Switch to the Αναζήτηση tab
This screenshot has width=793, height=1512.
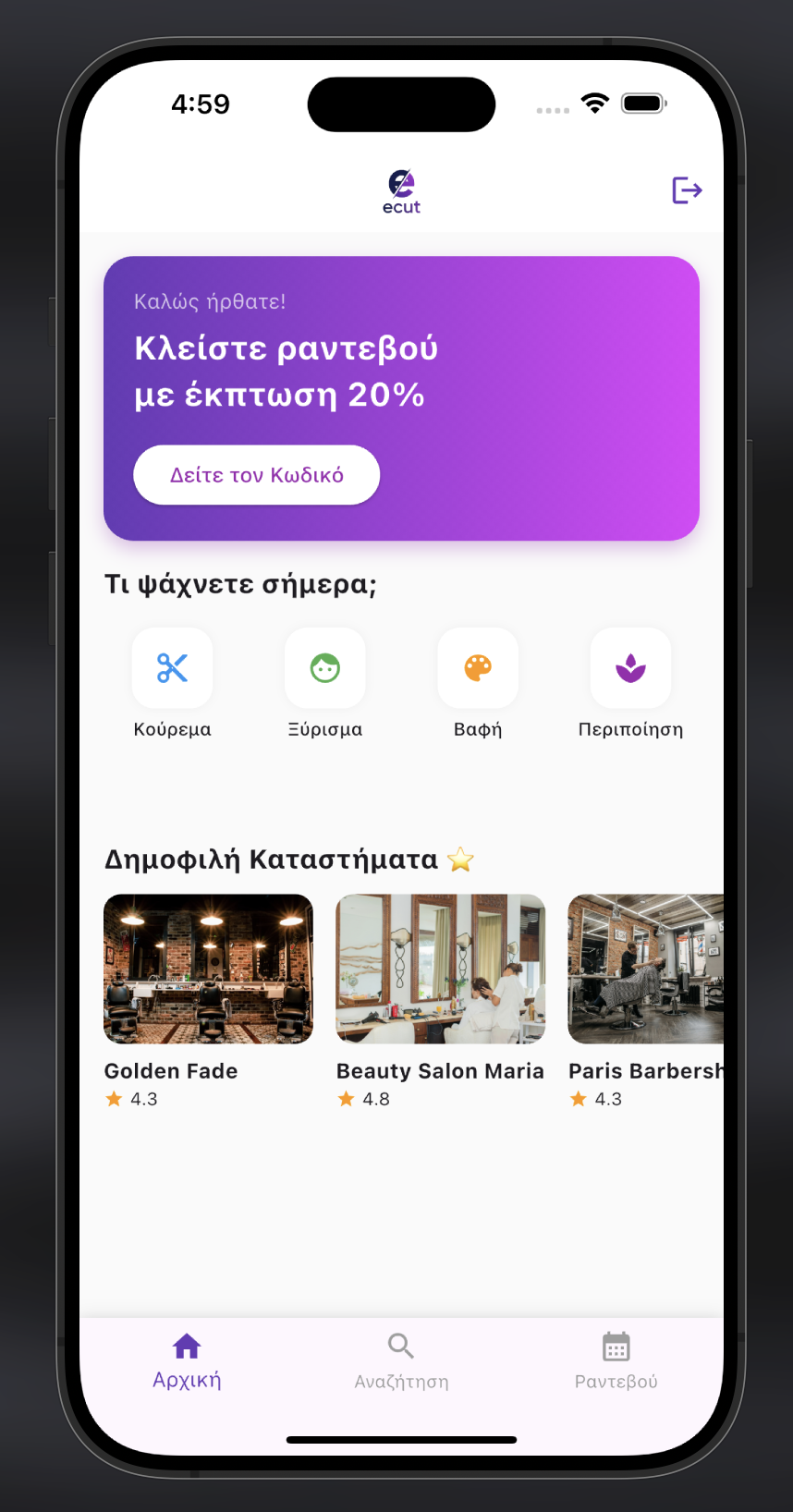pyautogui.click(x=401, y=1361)
